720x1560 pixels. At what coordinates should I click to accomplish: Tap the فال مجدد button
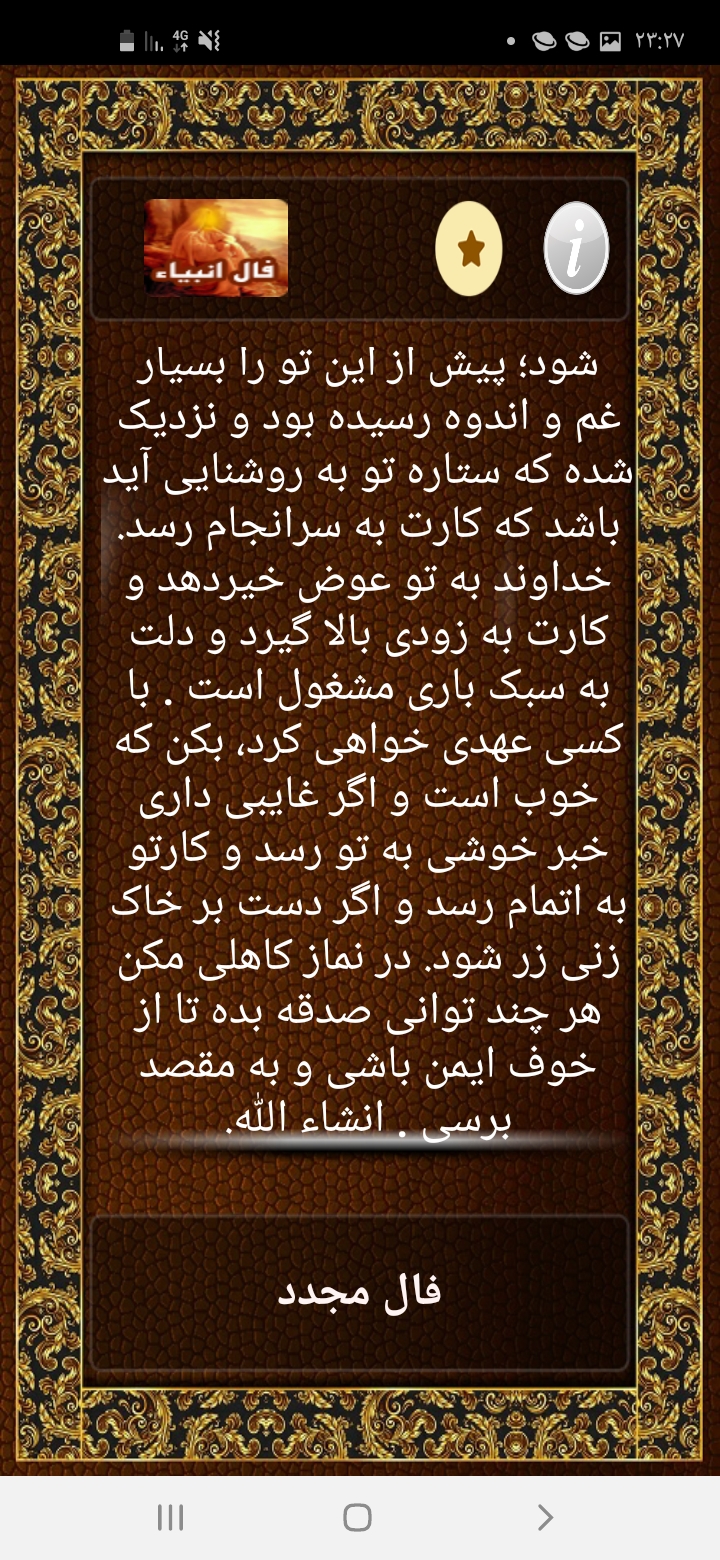point(359,1292)
